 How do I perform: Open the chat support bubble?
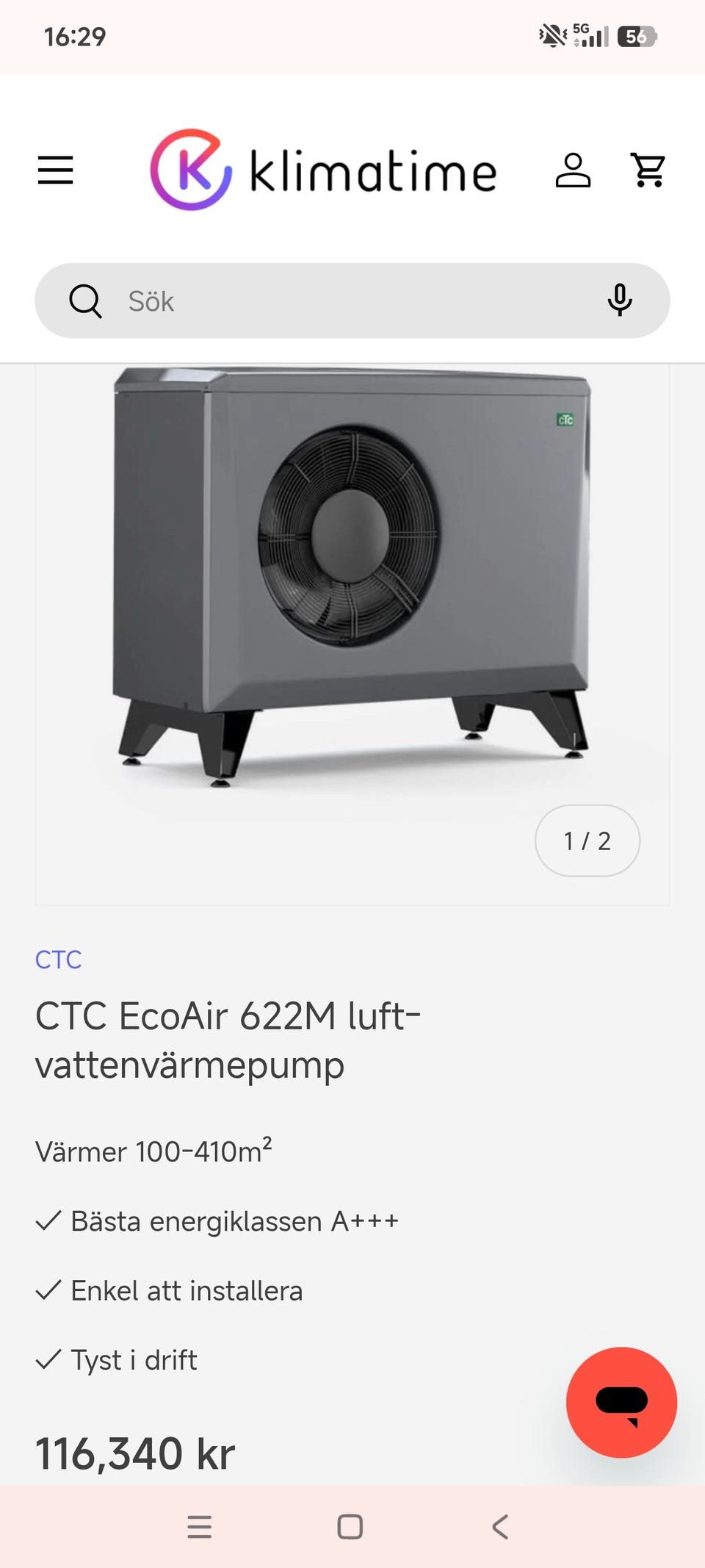621,1402
